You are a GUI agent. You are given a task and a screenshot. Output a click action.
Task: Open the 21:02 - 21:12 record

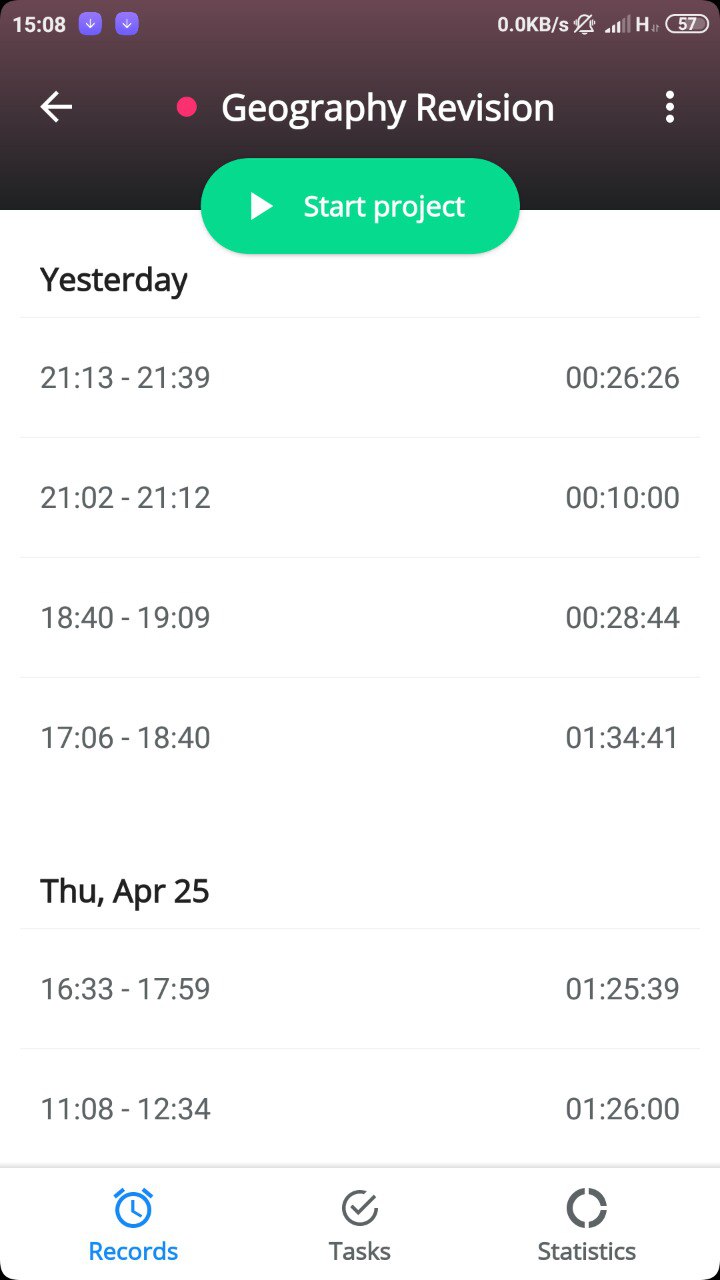click(360, 498)
